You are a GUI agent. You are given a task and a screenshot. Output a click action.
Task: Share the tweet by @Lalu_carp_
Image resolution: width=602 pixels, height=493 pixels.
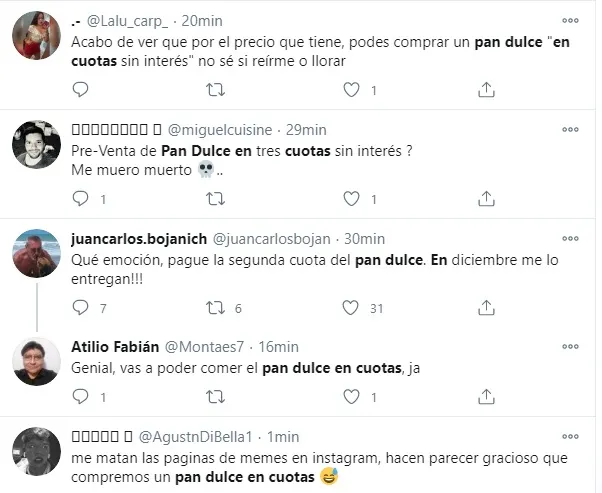point(486,90)
